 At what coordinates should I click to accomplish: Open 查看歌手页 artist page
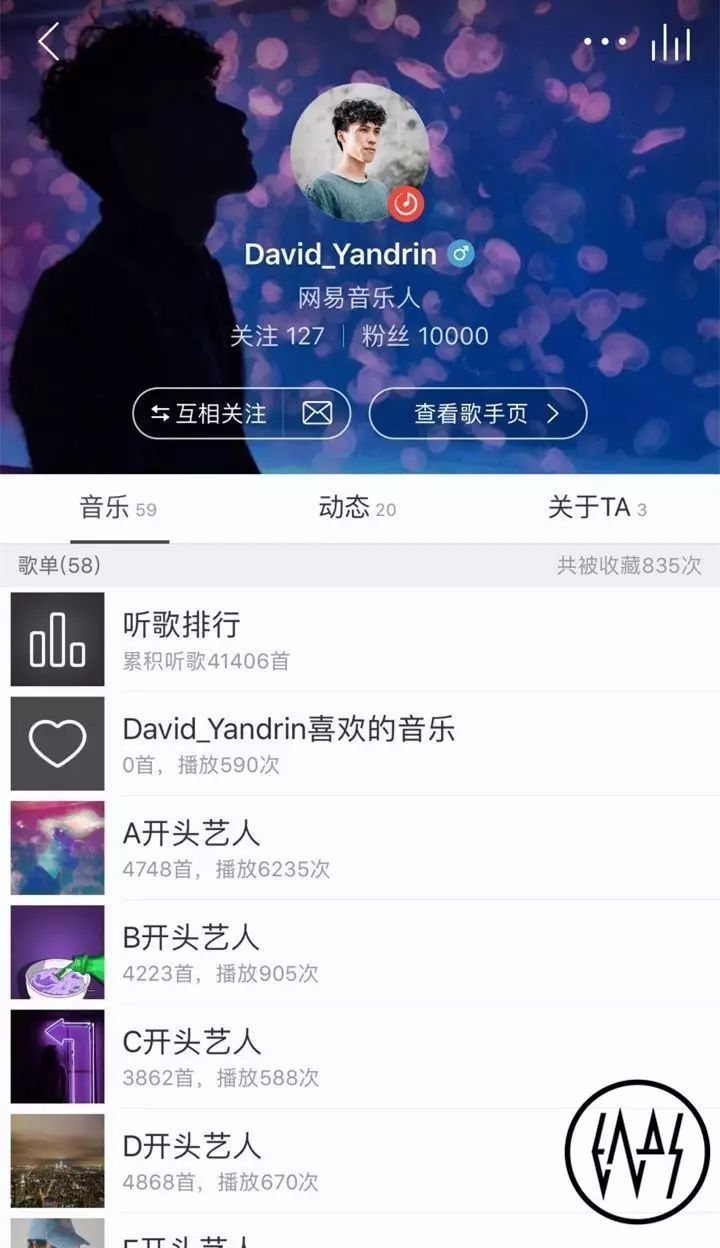(478, 413)
